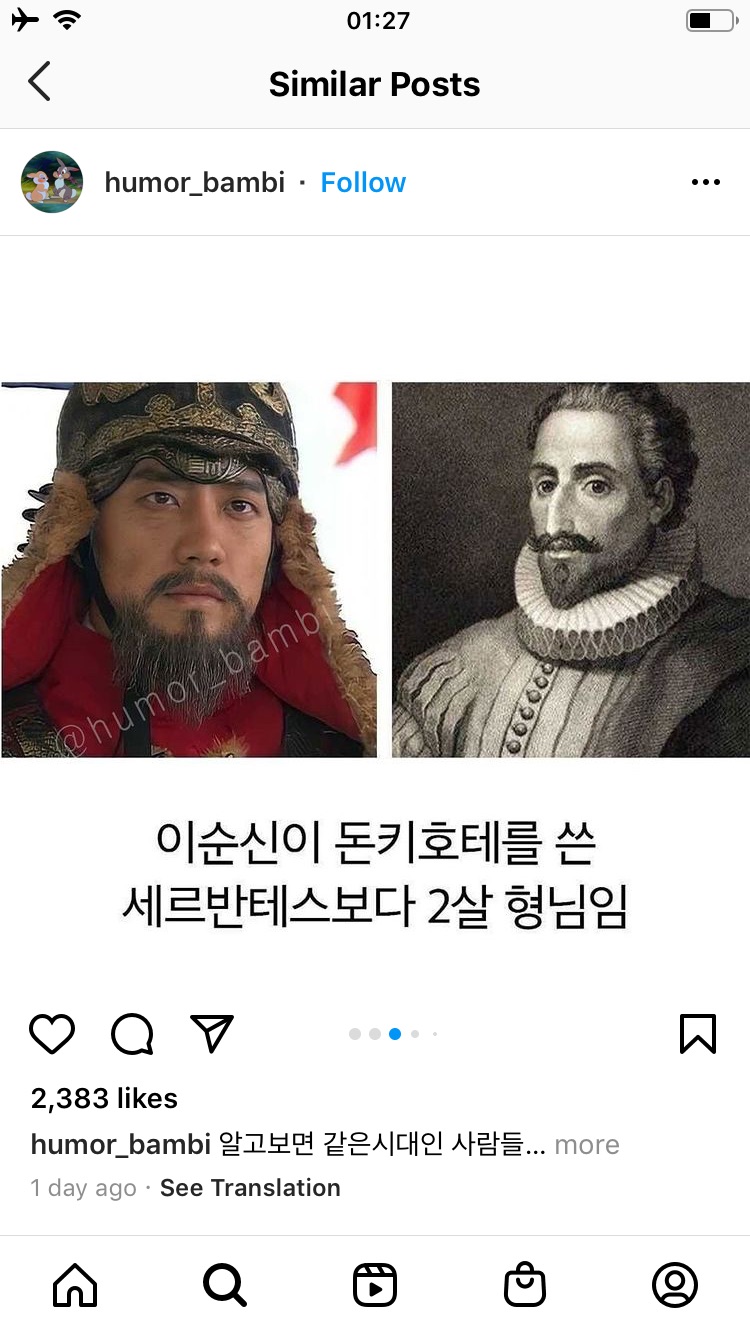Open the Search tab
This screenshot has height=1334, width=750.
[225, 1285]
